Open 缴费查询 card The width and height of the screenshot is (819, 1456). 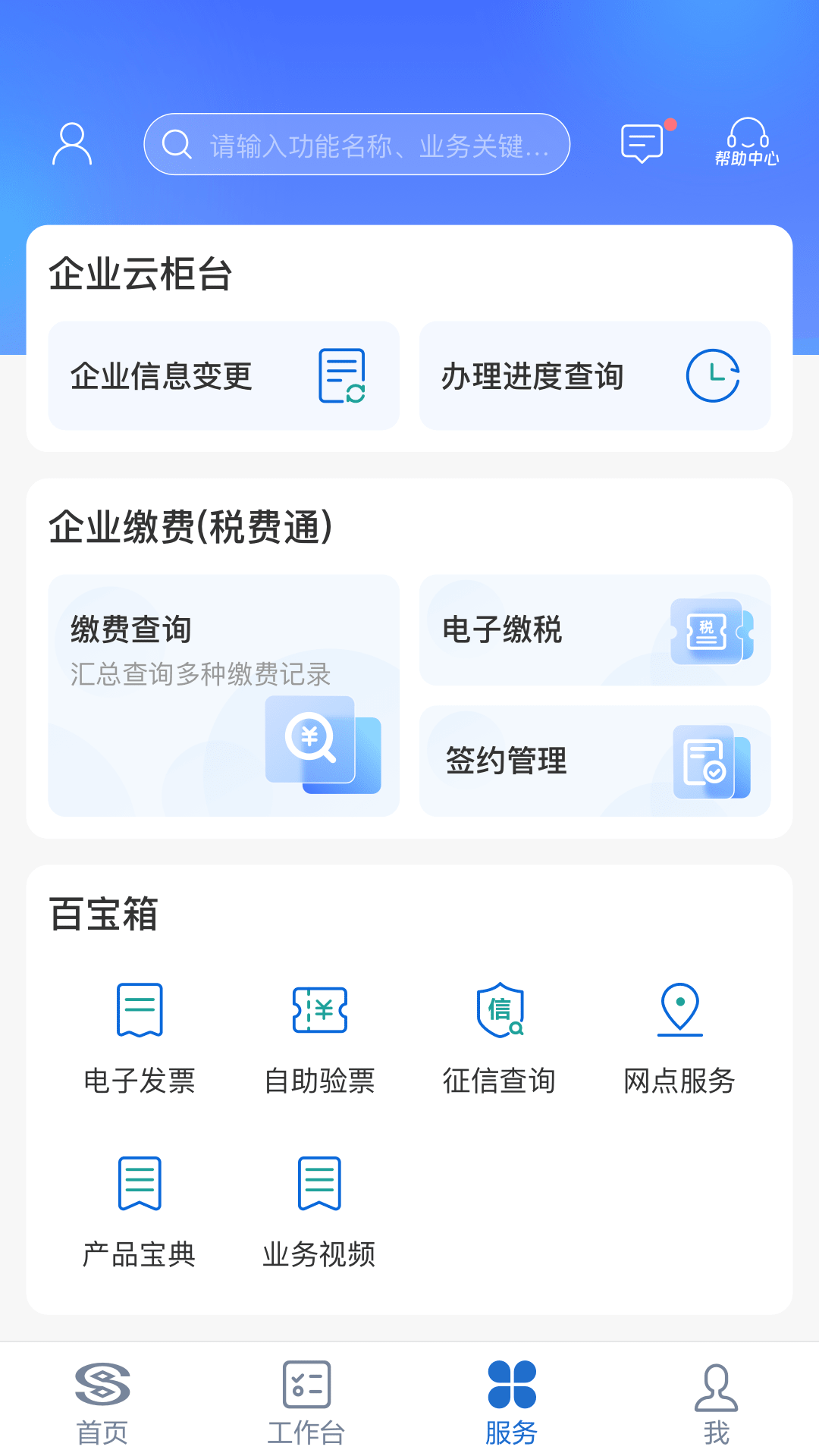coord(224,695)
